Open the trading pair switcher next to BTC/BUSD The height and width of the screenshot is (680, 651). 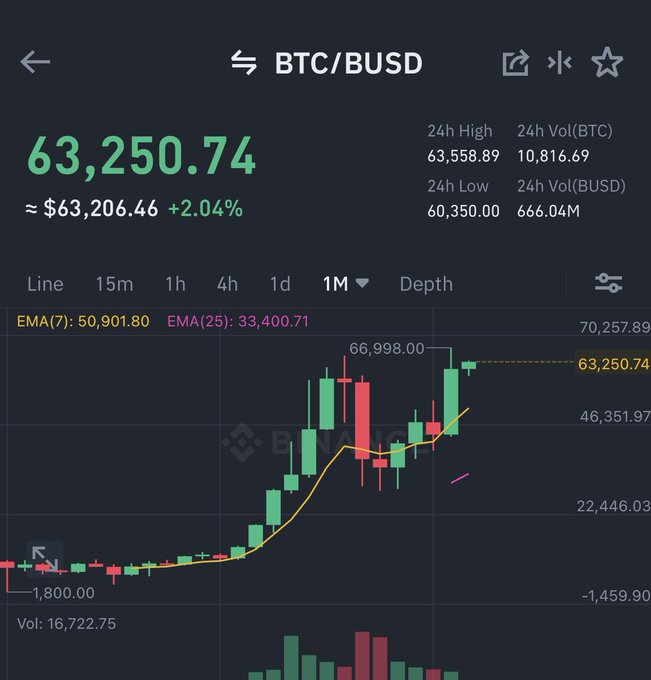point(244,62)
